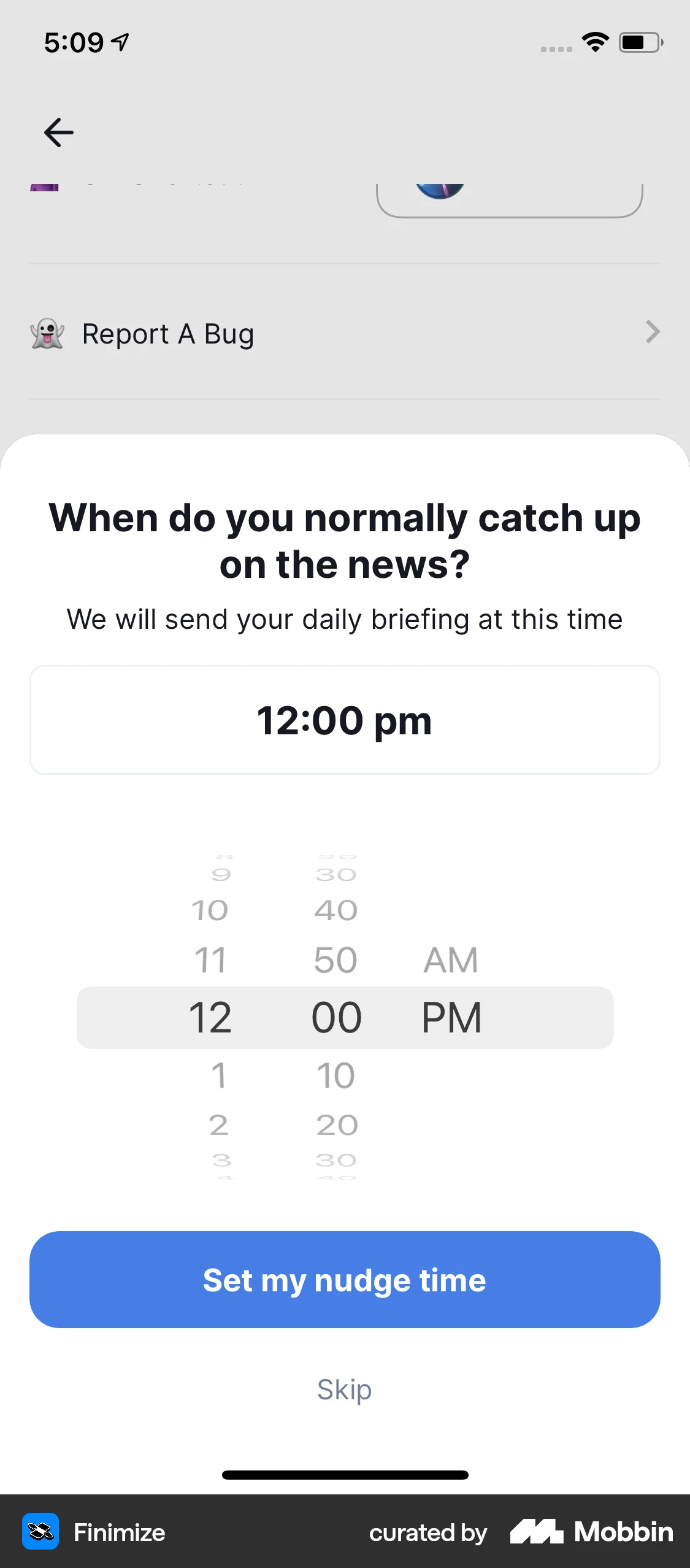This screenshot has width=690, height=1568.
Task: Select PM on the period picker wheel
Action: click(x=451, y=1017)
